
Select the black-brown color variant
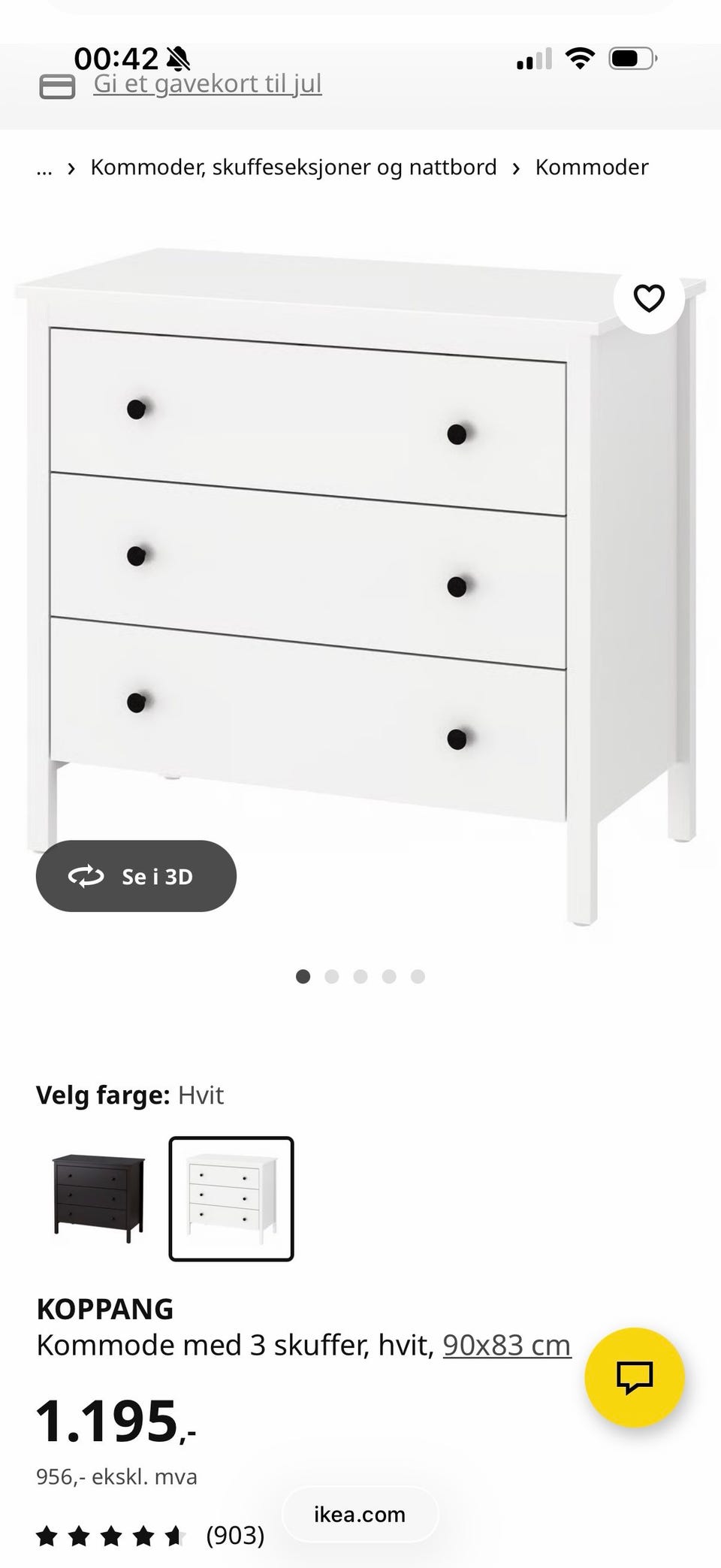click(x=98, y=1198)
